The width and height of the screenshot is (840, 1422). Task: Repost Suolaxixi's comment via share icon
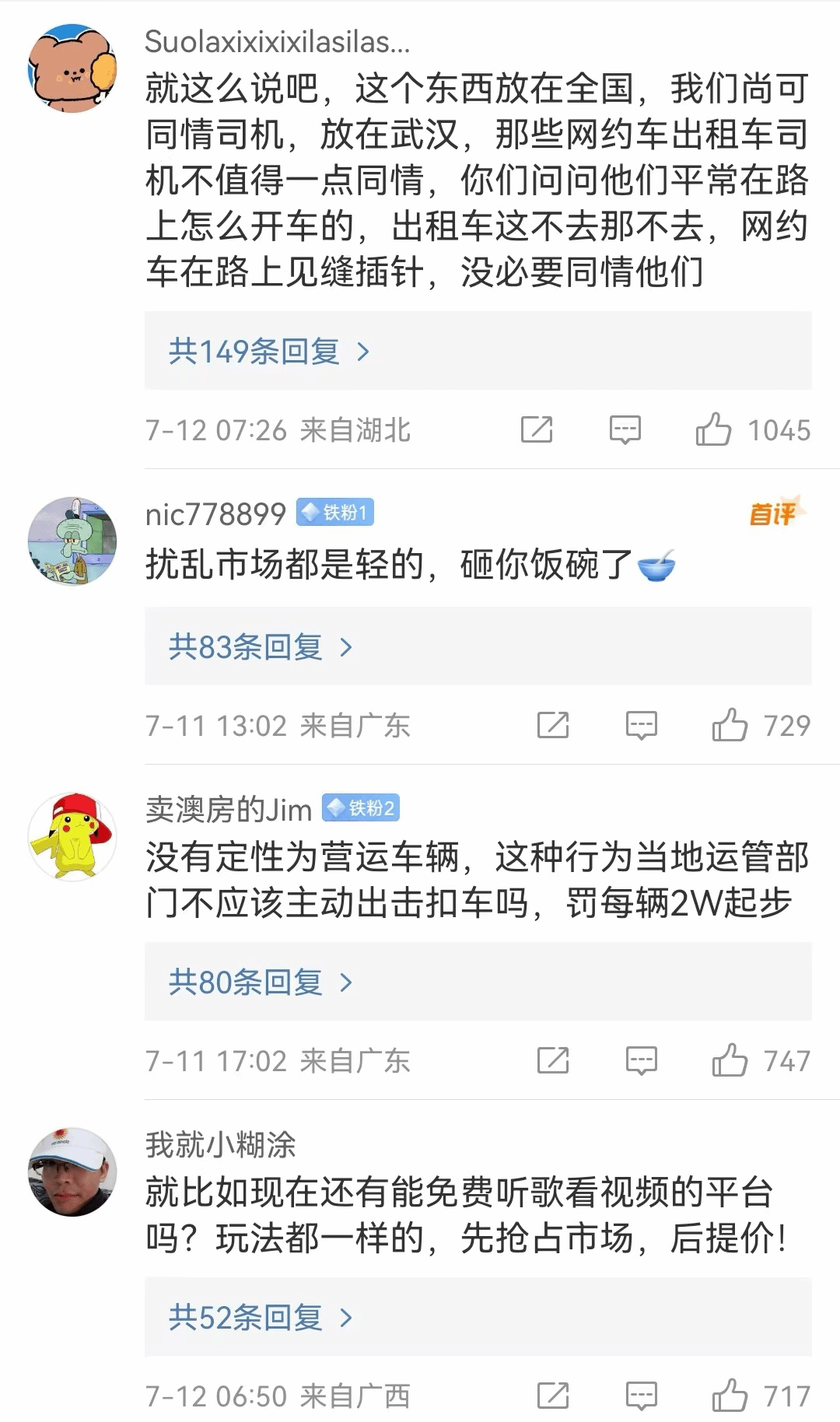coord(537,429)
